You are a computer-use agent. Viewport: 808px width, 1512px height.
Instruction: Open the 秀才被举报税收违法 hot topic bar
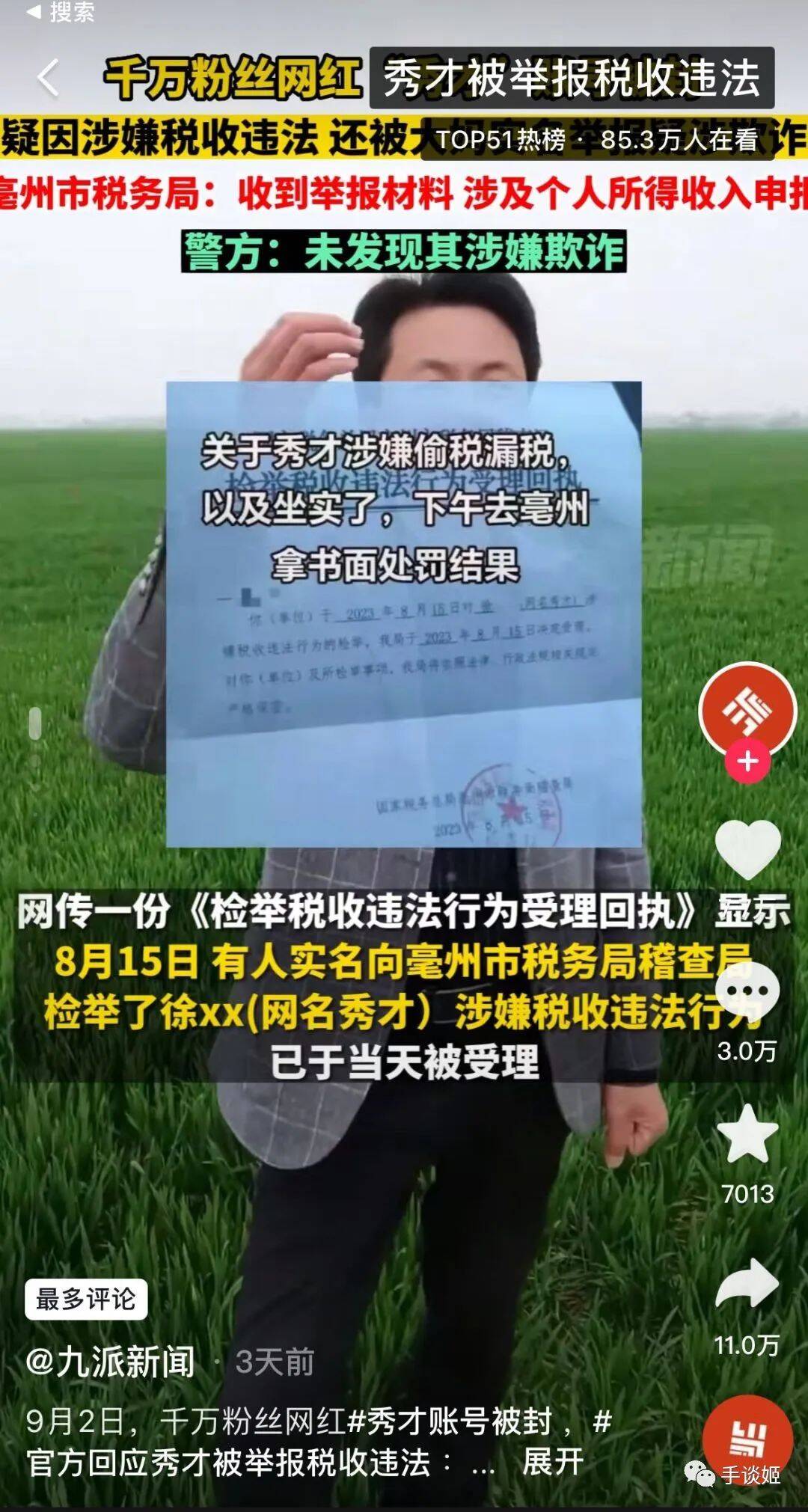(x=572, y=78)
